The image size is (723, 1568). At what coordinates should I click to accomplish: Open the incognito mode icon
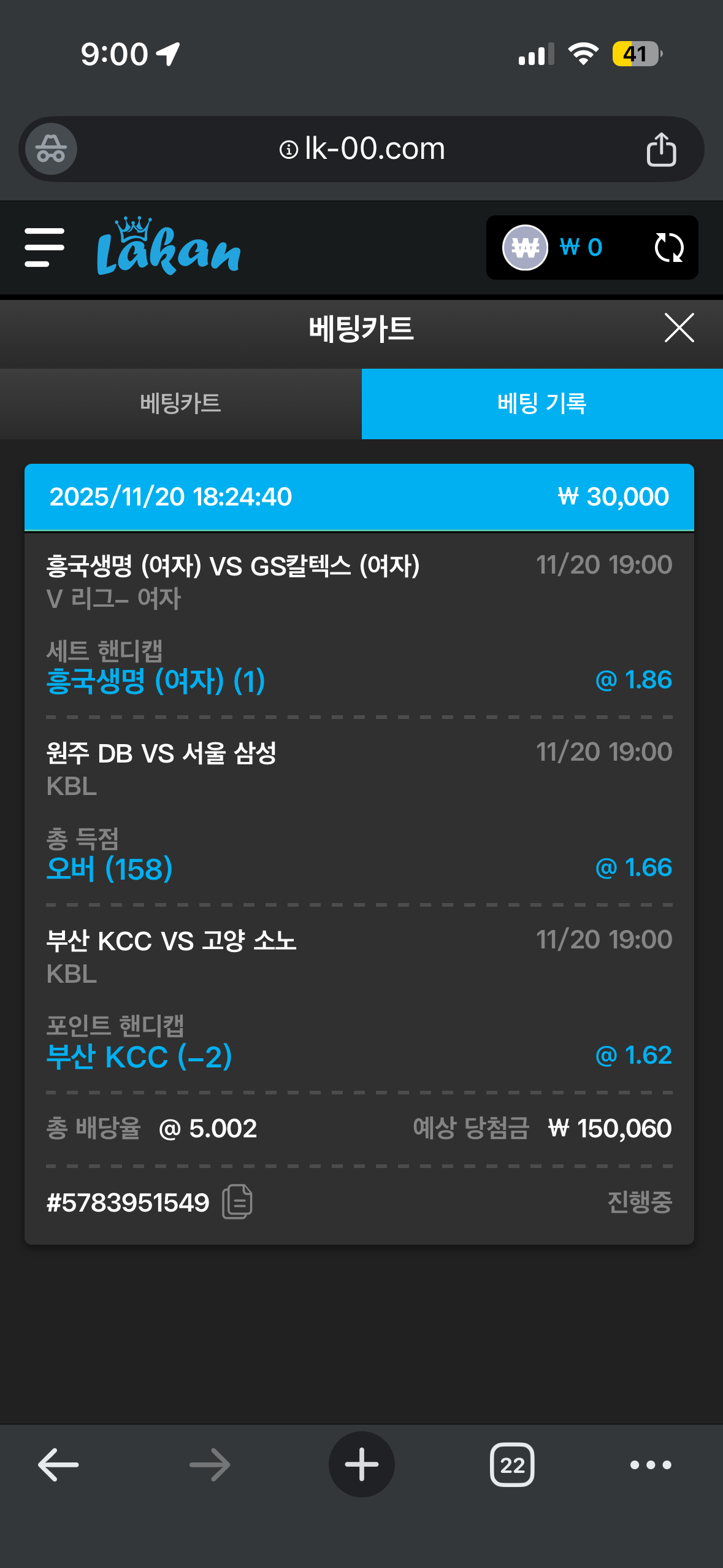click(51, 149)
